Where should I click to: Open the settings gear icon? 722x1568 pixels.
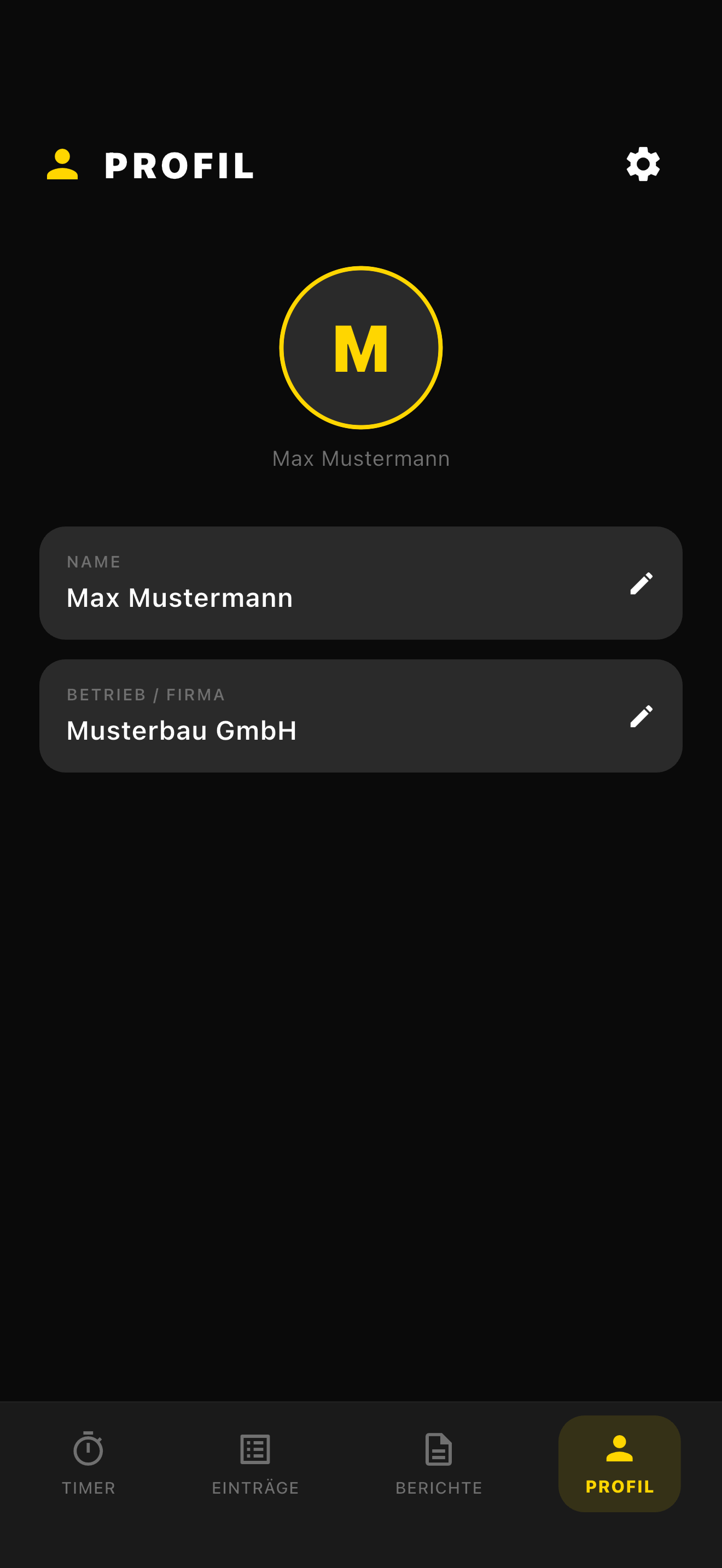(x=642, y=163)
